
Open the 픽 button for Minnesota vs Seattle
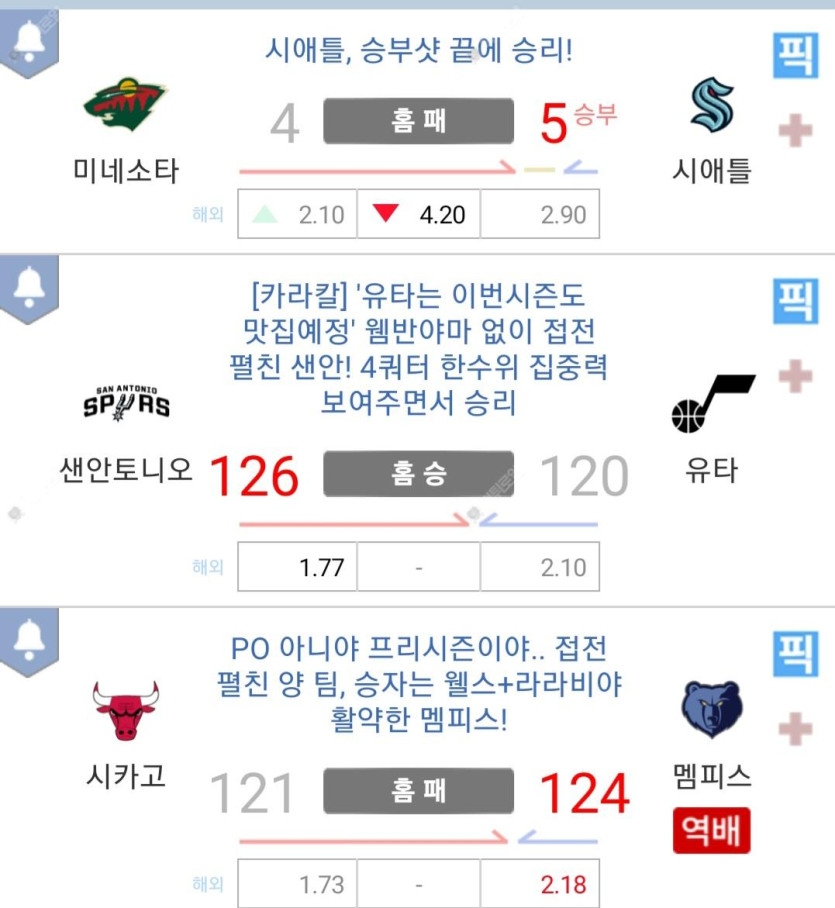pos(796,56)
